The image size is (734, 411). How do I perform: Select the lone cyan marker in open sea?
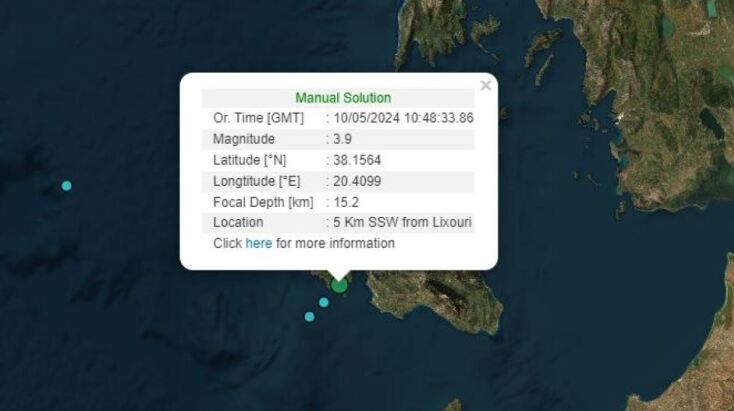point(67,186)
